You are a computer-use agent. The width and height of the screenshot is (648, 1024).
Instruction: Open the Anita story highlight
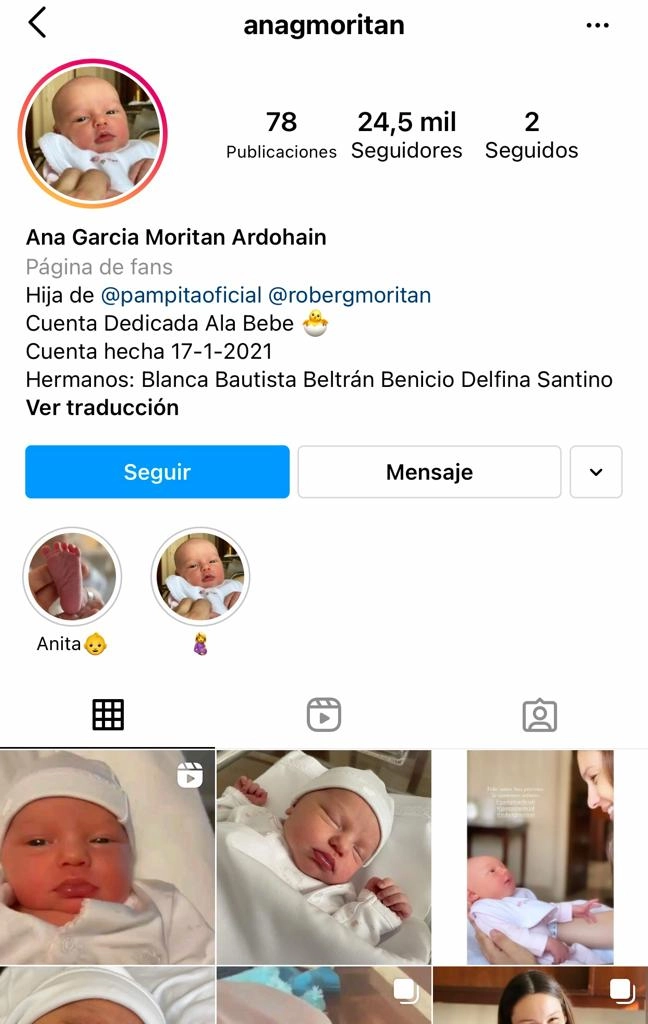pos(71,577)
